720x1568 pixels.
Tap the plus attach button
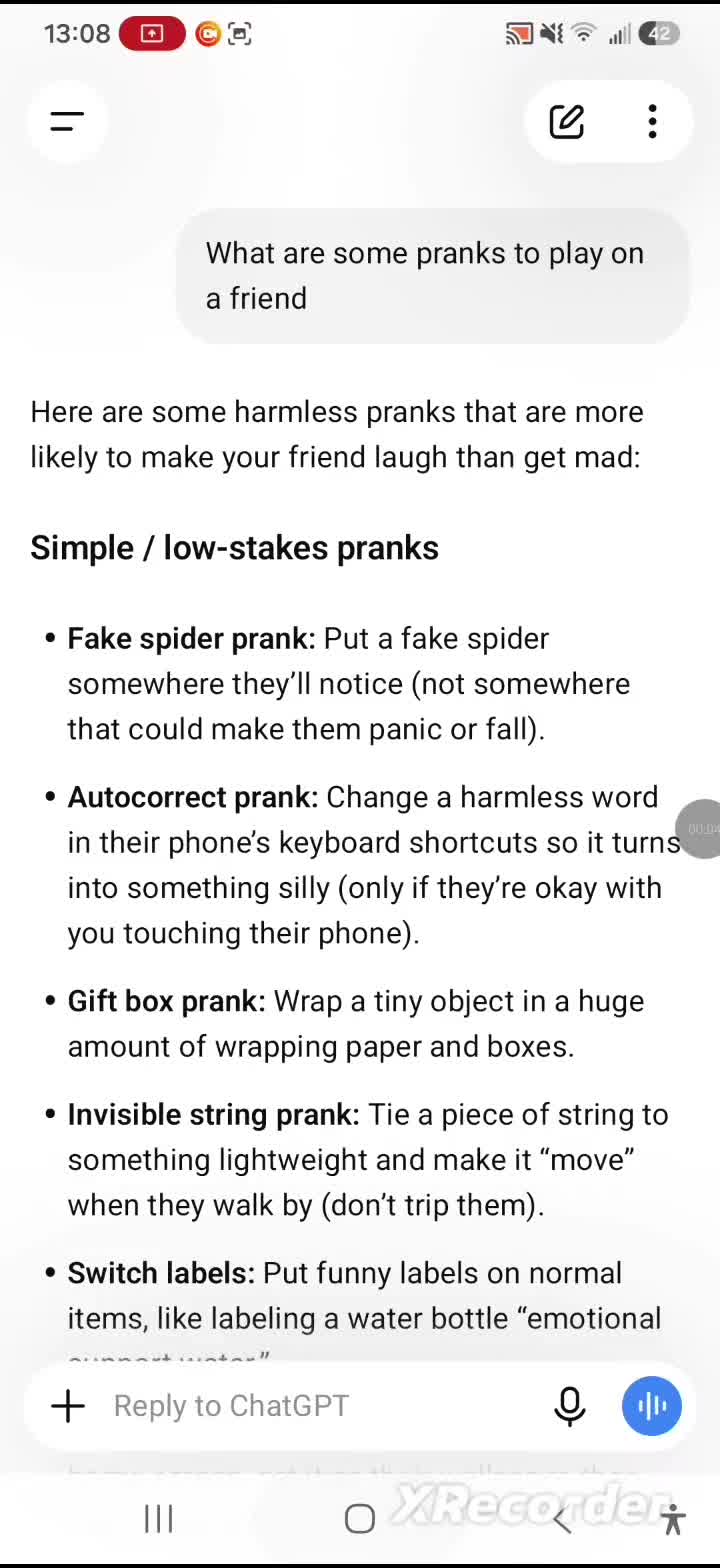(68, 1406)
